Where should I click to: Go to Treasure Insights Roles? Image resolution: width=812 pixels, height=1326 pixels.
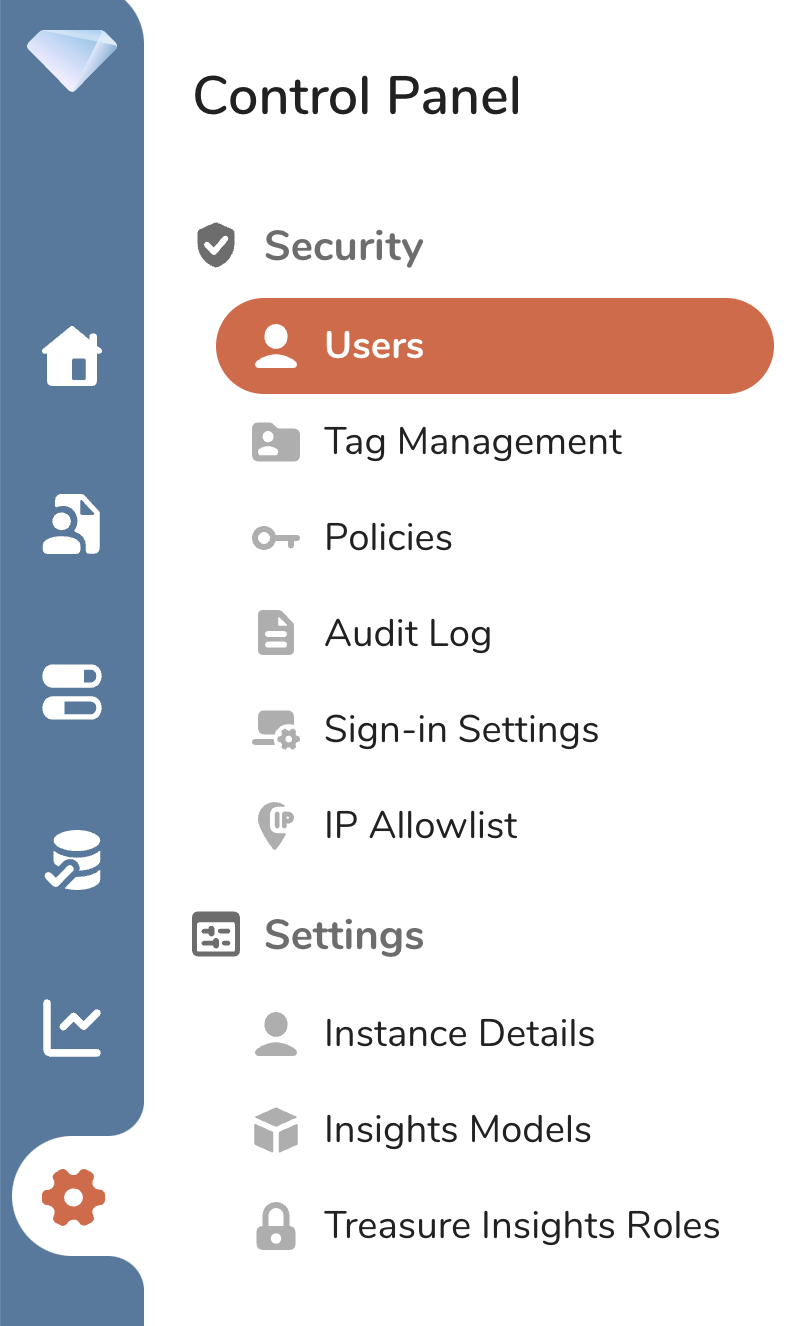(x=521, y=1226)
